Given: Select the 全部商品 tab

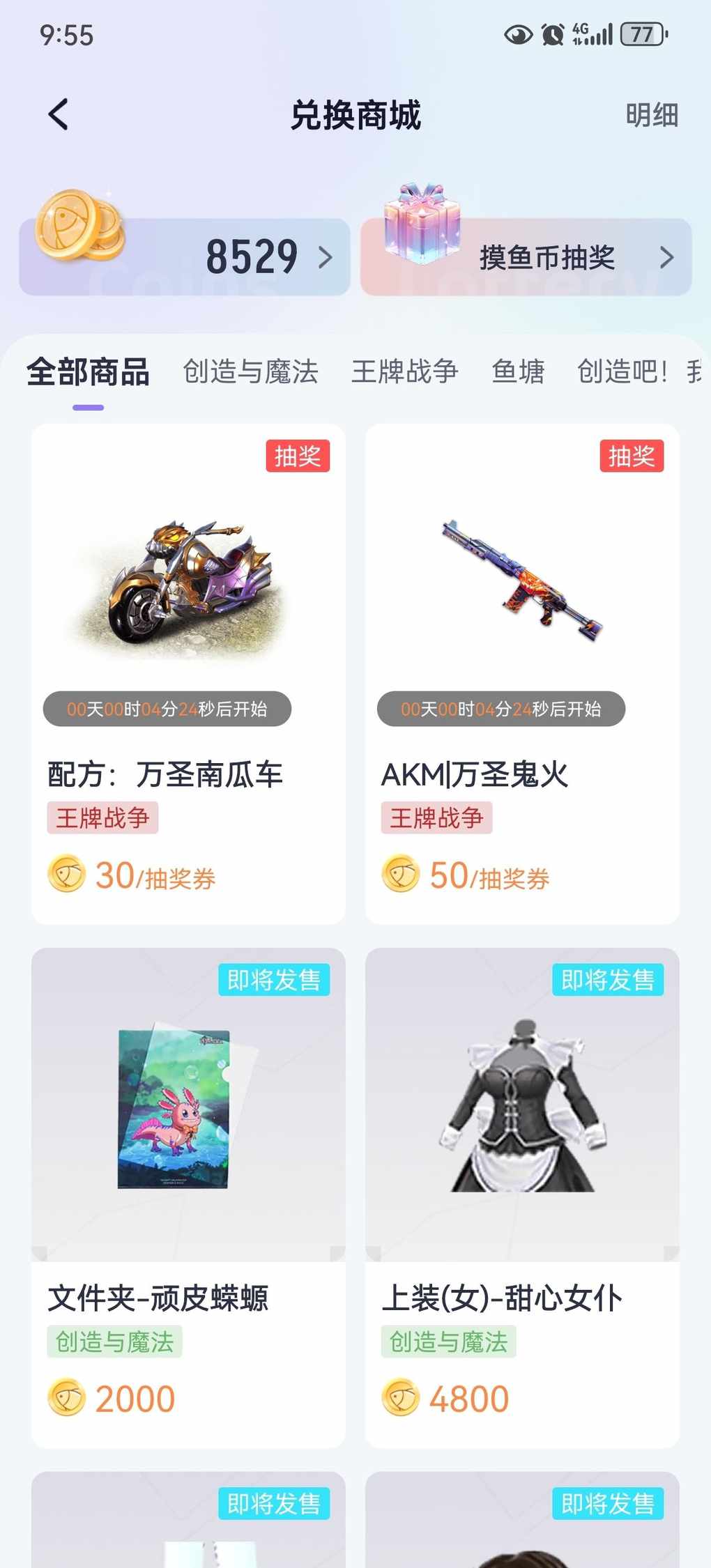Looking at the screenshot, I should (88, 371).
